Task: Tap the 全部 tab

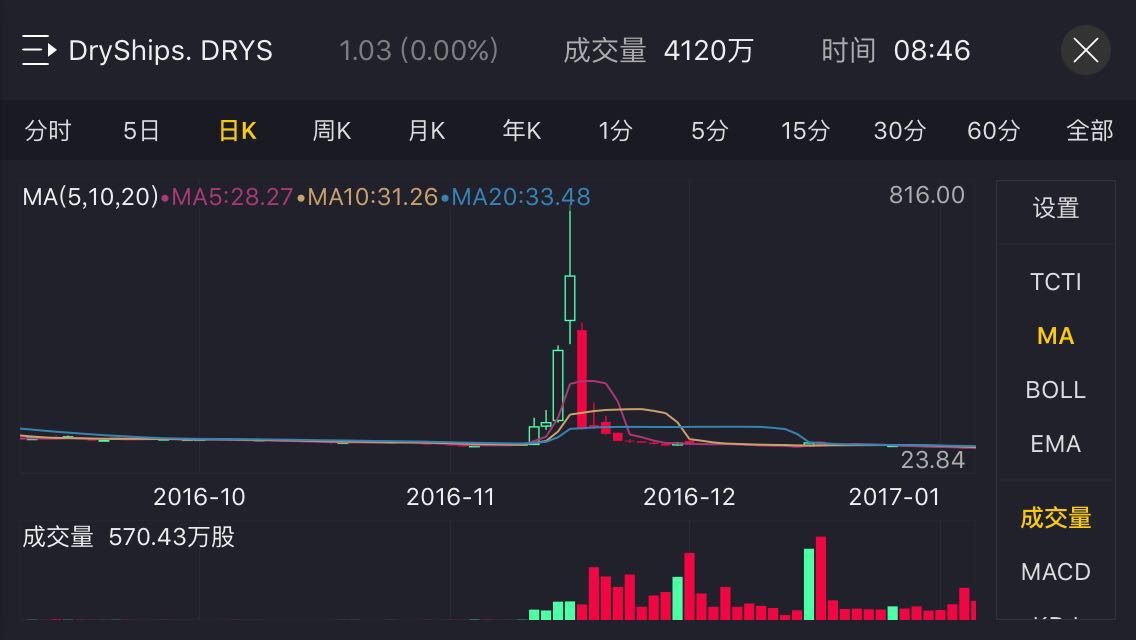Action: 1089,131
